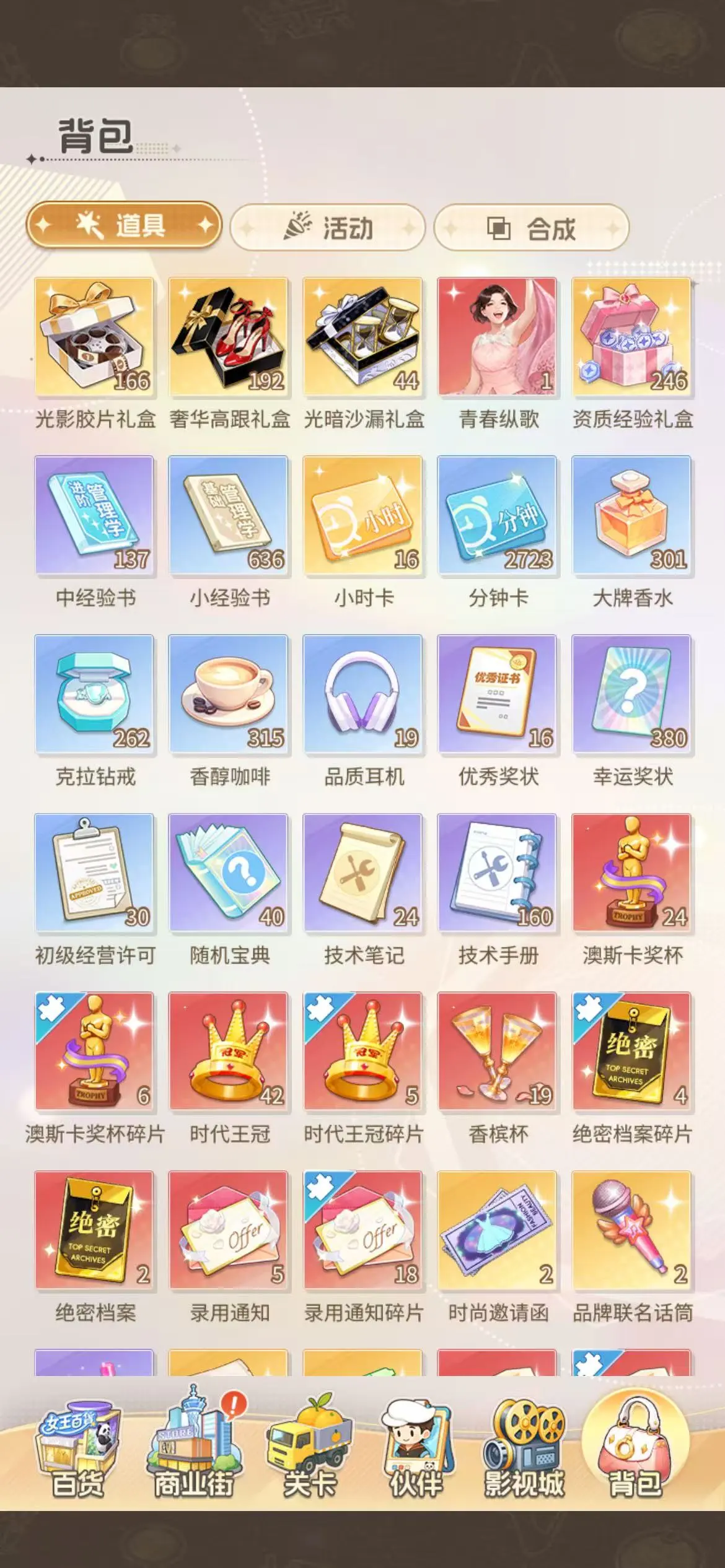
Task: Select the 时代王冠碎片 item
Action: tap(363, 1052)
